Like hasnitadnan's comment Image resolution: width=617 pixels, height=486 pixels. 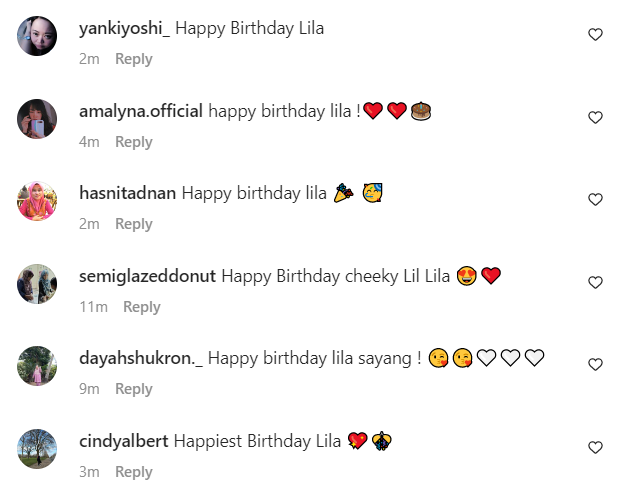click(595, 200)
